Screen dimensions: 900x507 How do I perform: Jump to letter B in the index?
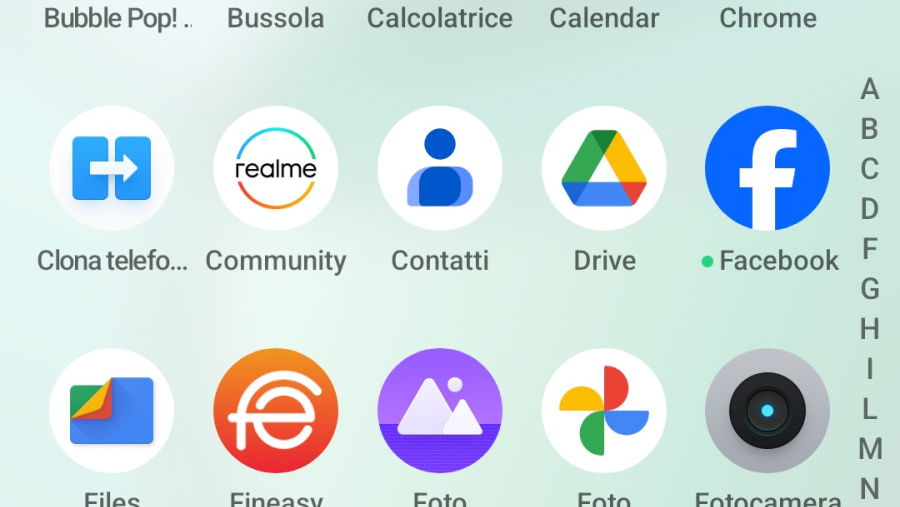869,129
